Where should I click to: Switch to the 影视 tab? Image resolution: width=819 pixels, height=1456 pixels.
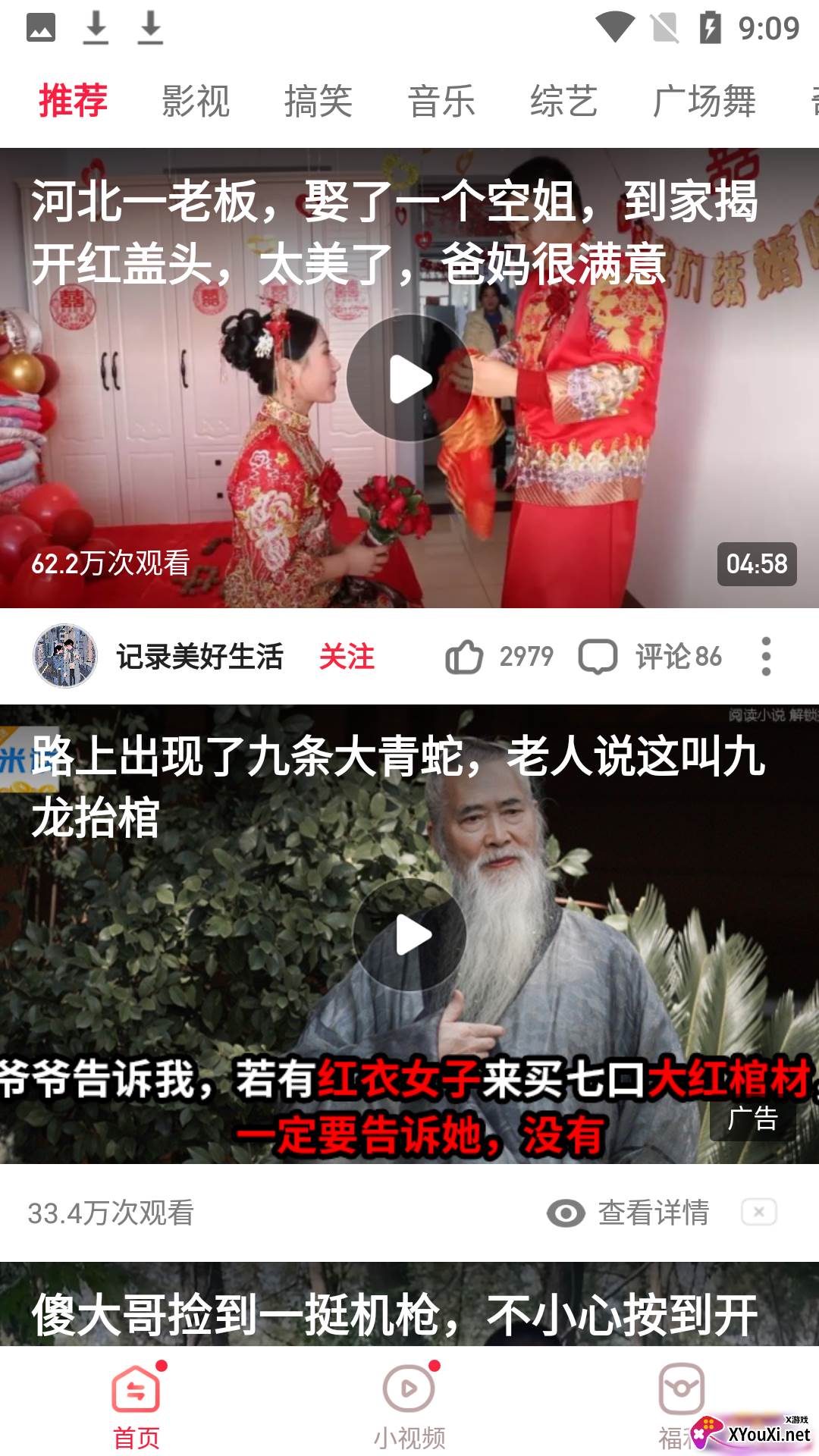[196, 102]
